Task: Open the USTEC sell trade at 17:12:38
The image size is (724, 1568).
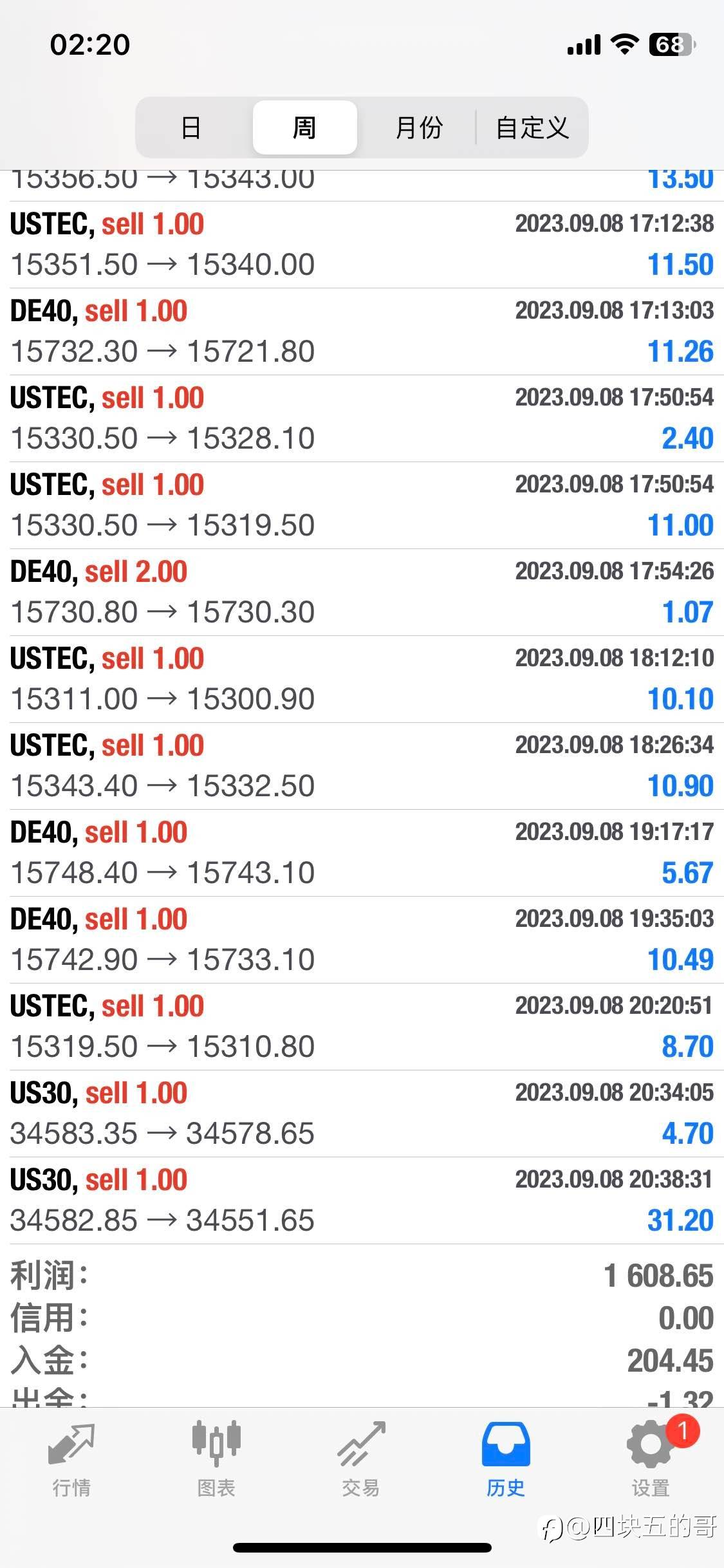Action: pyautogui.click(x=362, y=245)
